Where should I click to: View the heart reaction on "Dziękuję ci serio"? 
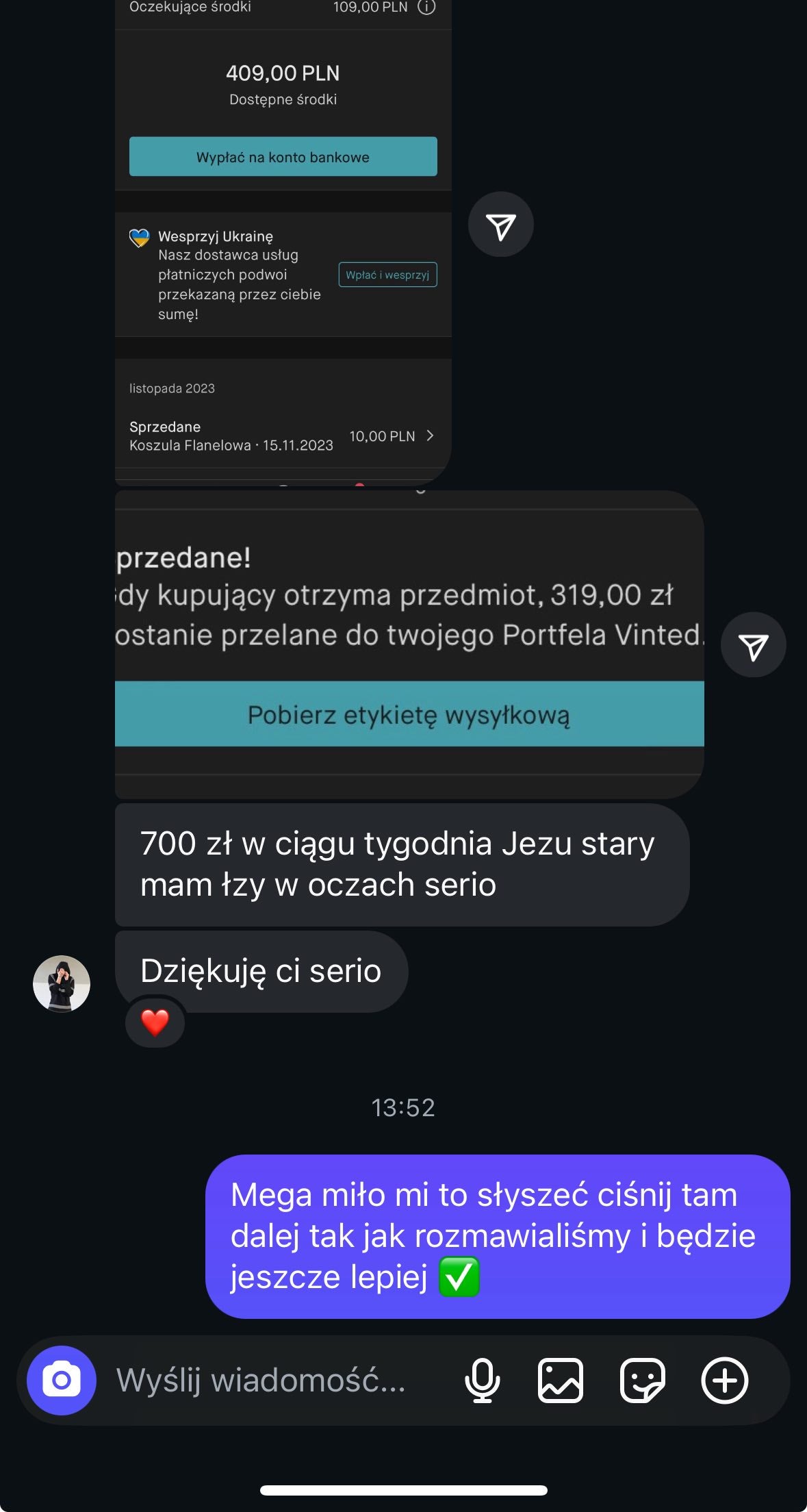[155, 1023]
